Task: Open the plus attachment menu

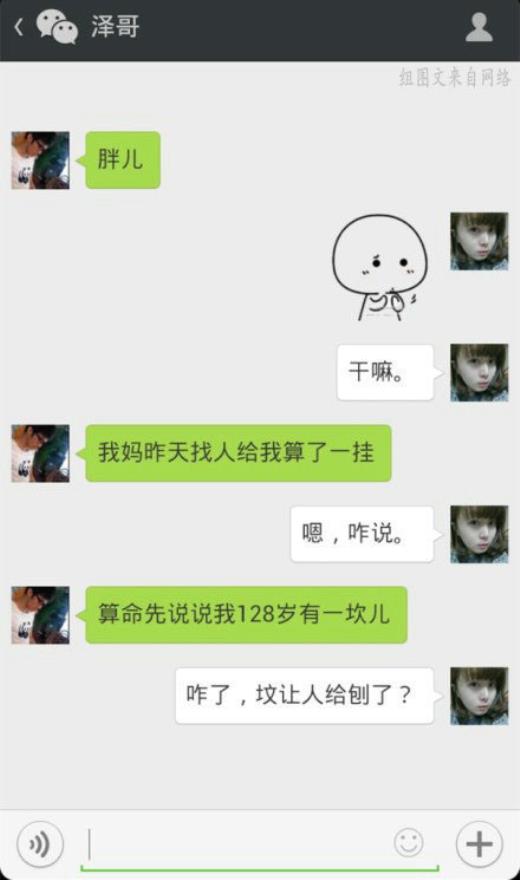Action: click(479, 844)
